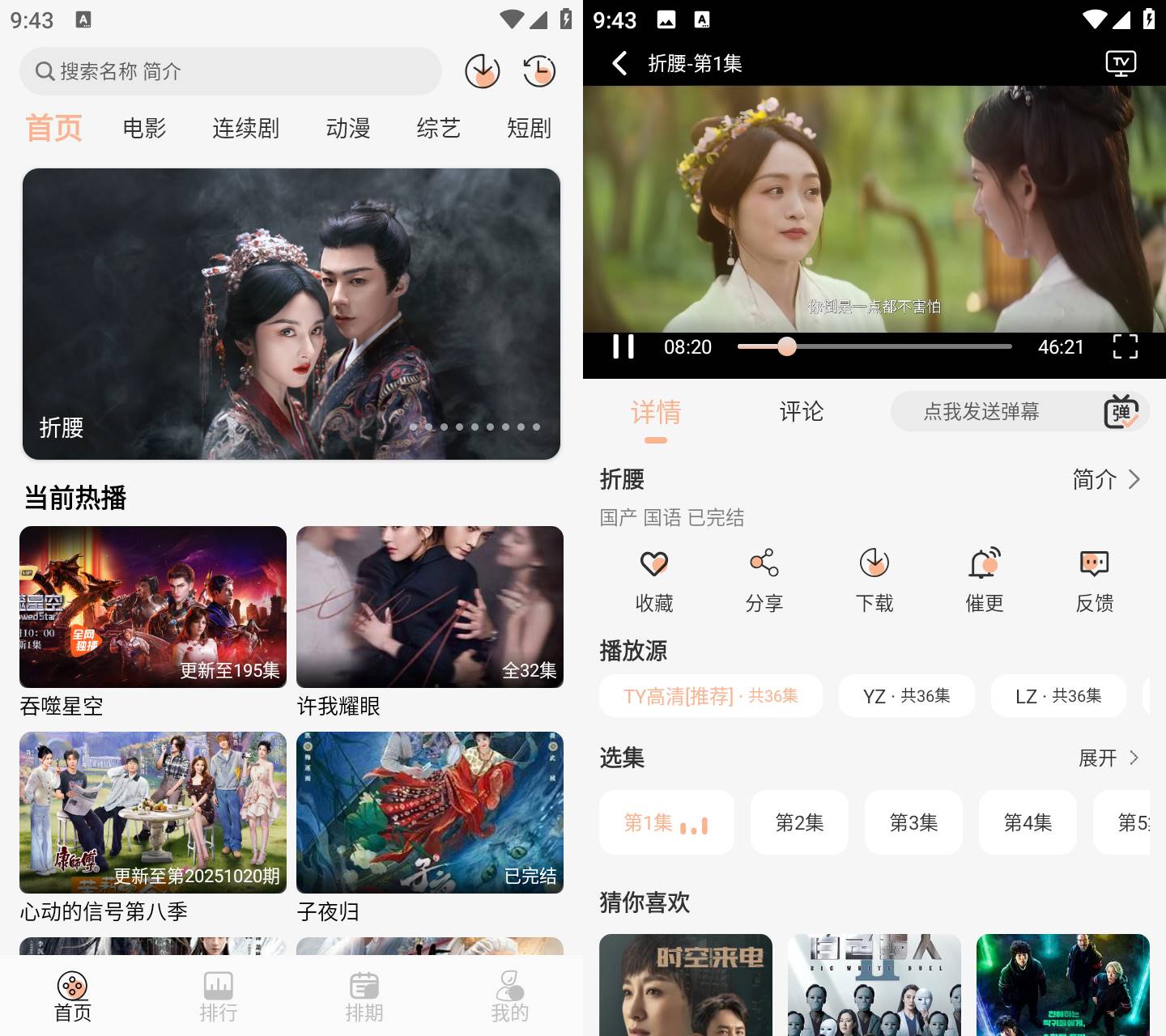This screenshot has width=1166, height=1036.
Task: Open the 吞噬星空 show card
Action: click(153, 607)
